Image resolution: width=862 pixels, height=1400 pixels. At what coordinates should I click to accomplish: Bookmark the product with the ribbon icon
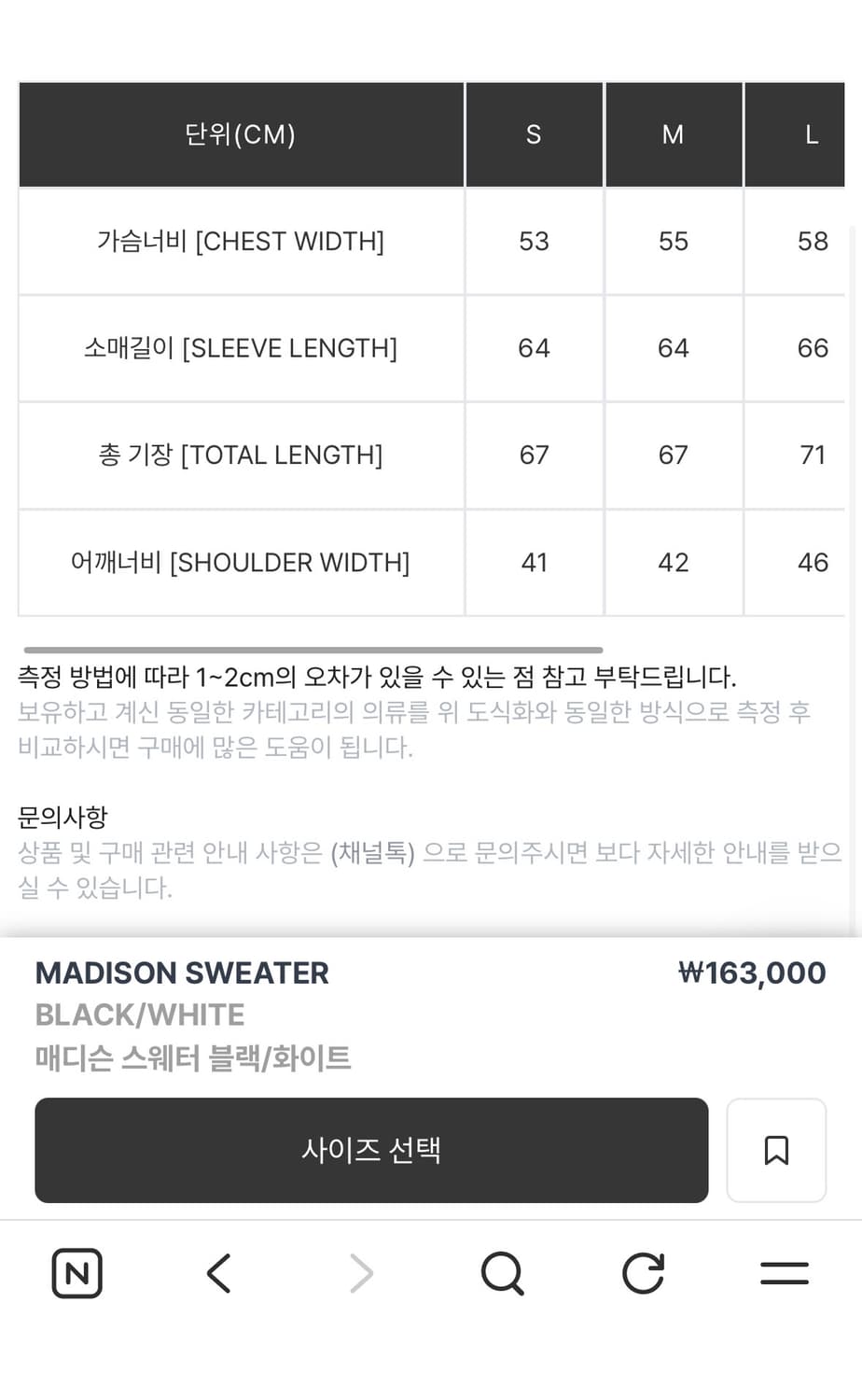click(777, 1151)
